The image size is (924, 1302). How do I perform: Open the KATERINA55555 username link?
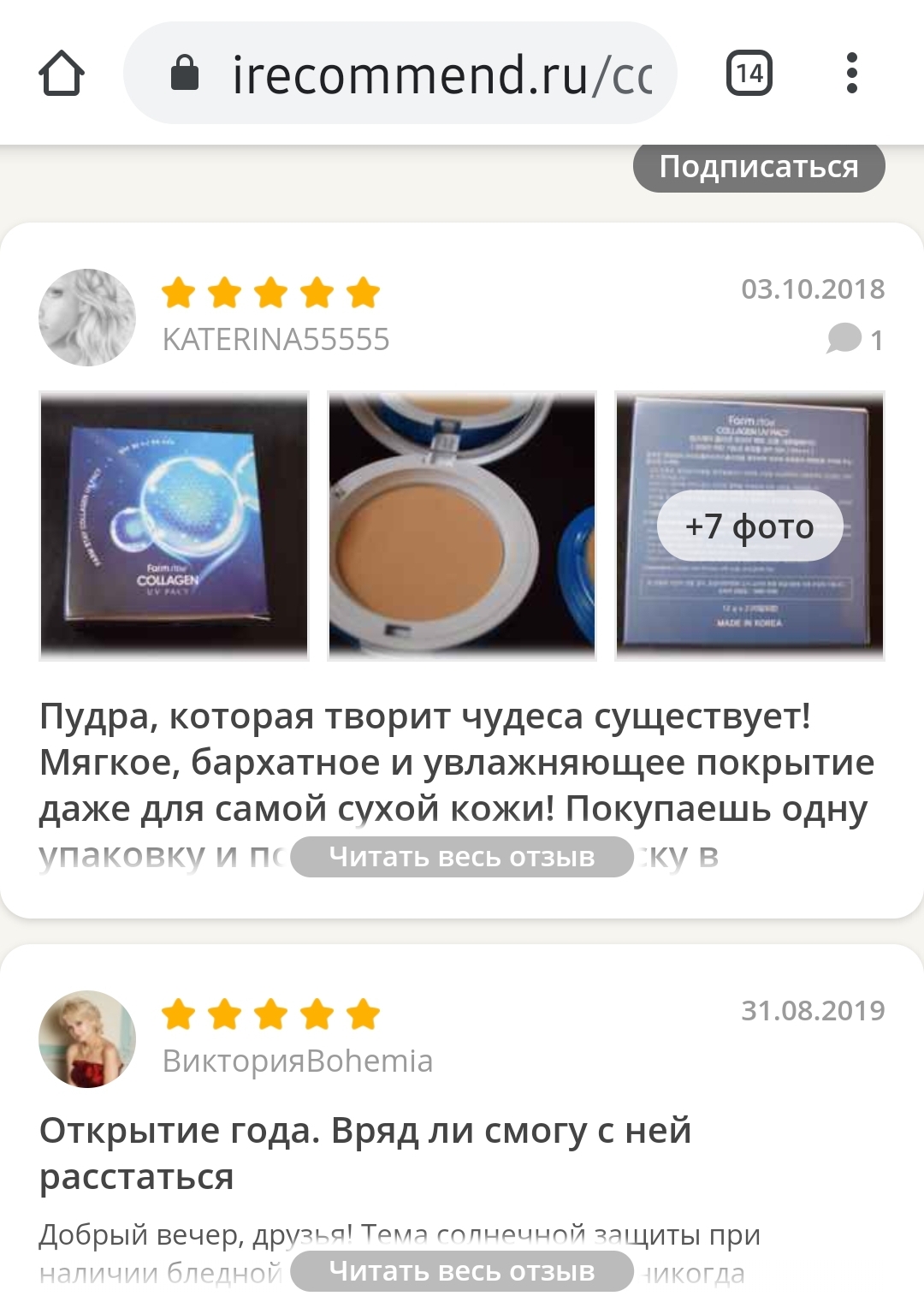pos(275,340)
